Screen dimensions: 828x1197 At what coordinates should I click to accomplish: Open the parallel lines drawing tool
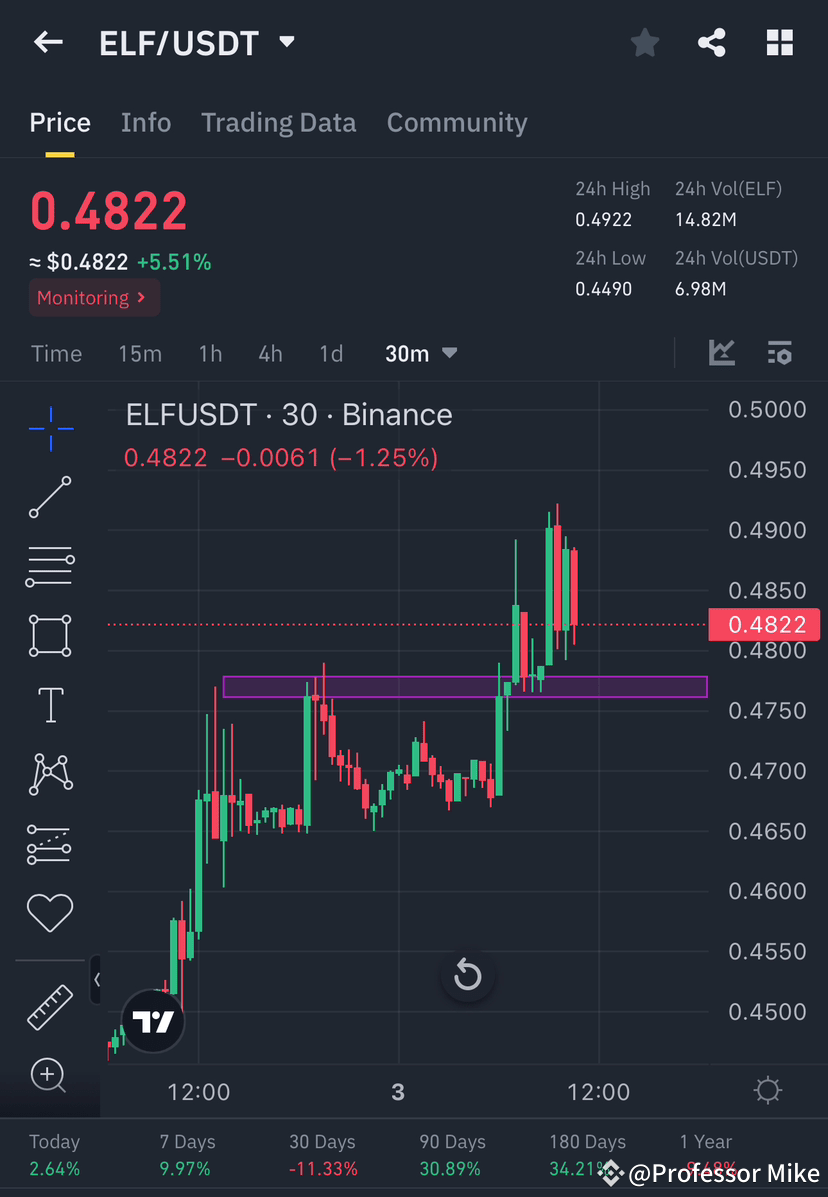point(50,566)
